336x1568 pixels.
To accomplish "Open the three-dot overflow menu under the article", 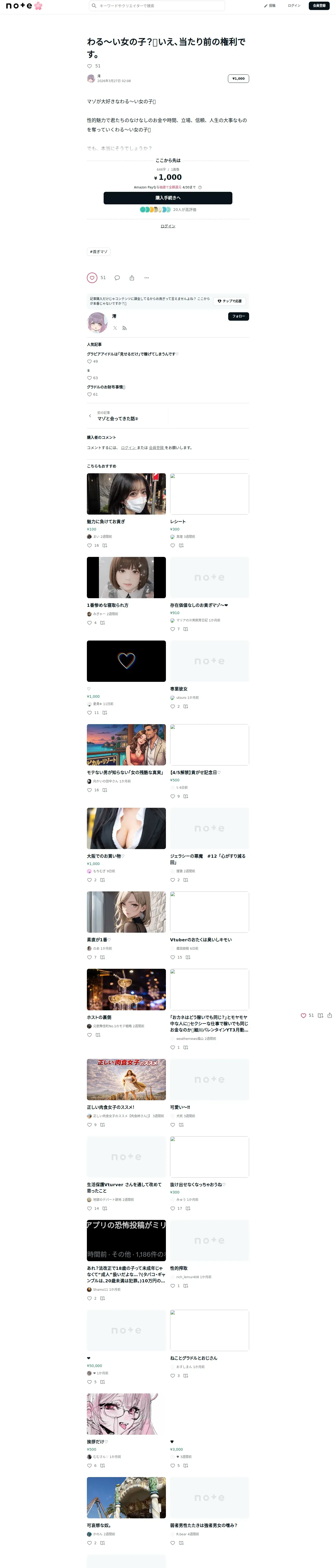I will click(x=146, y=278).
